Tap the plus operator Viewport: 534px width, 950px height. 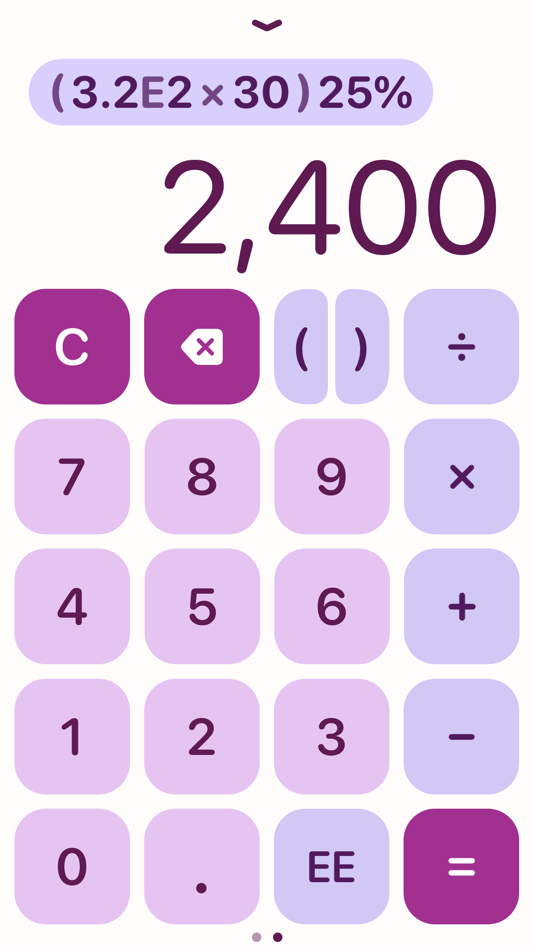[x=461, y=606]
